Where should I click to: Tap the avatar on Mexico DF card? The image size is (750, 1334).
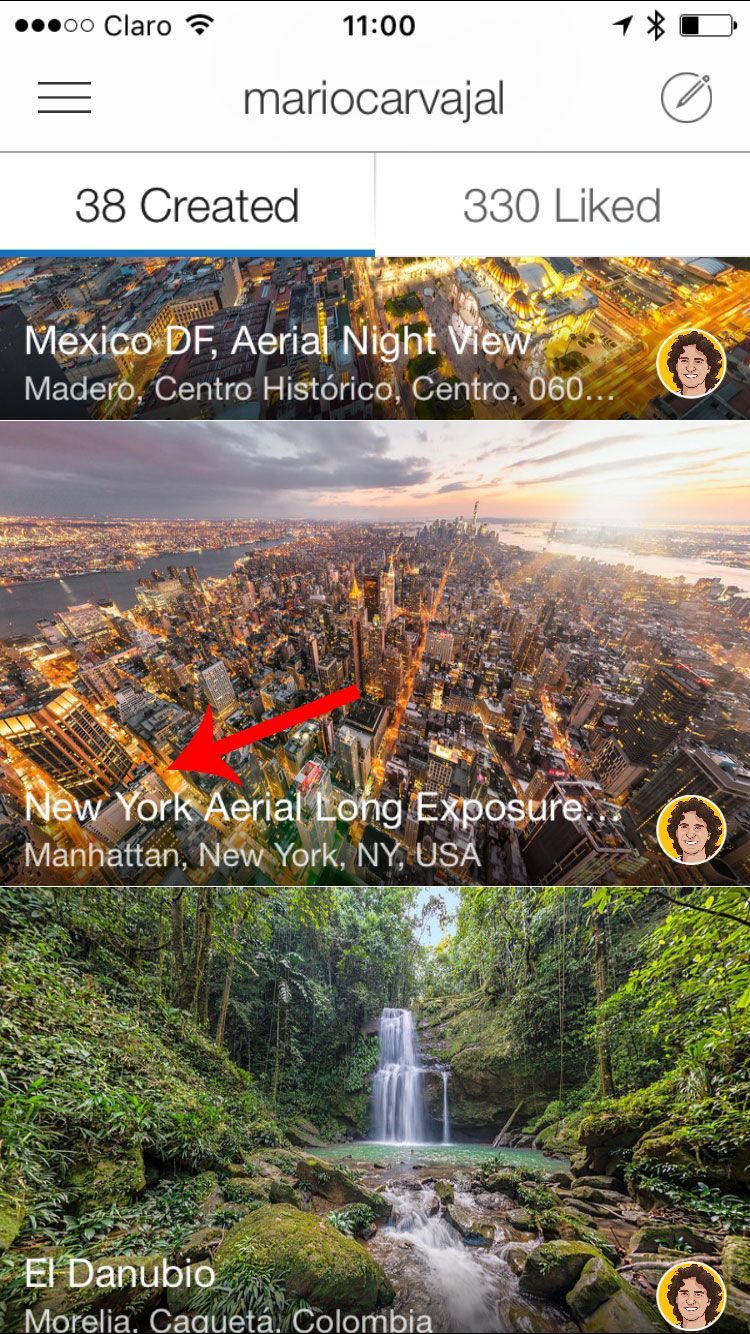[x=691, y=364]
